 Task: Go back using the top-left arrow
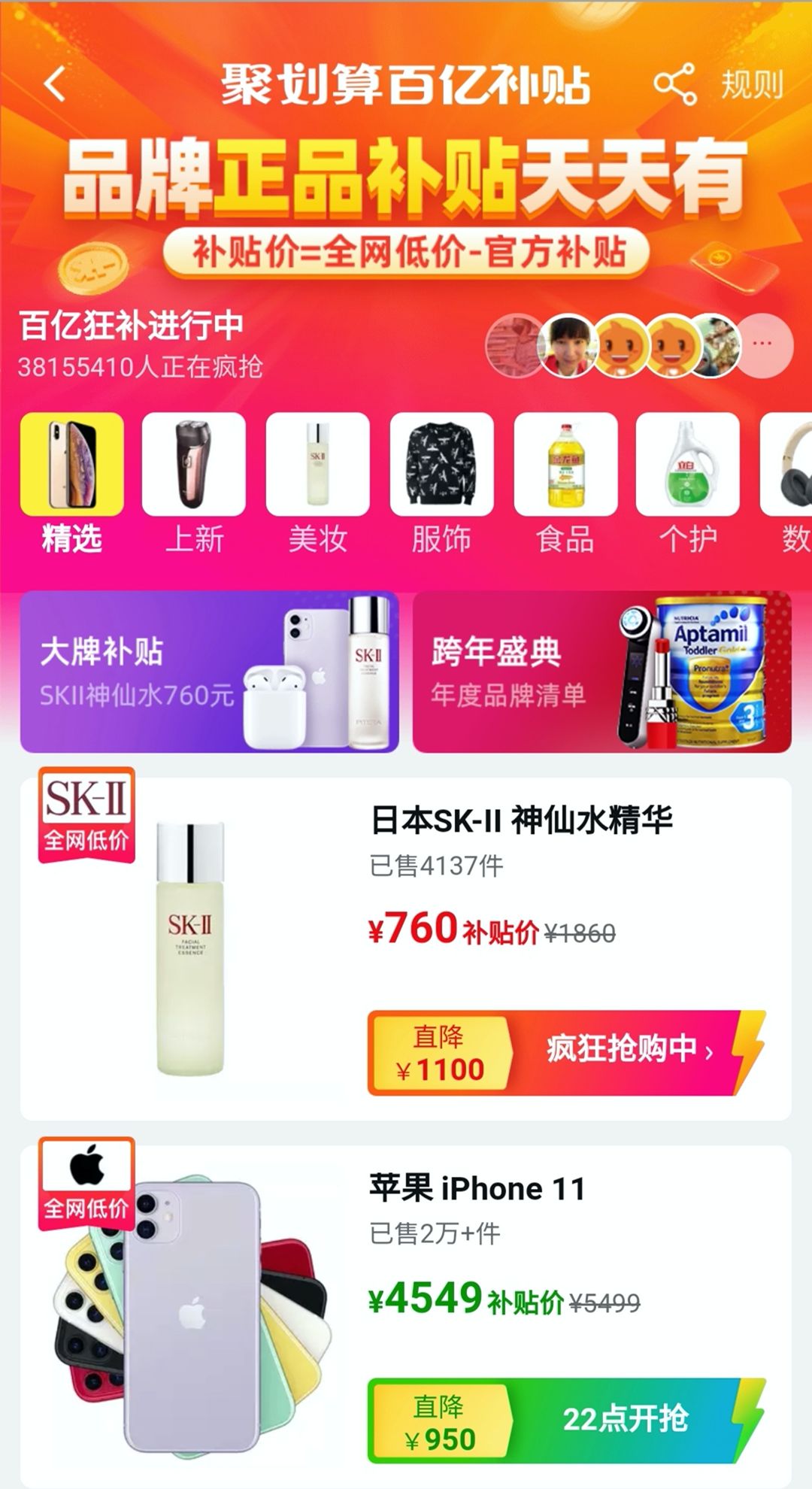coord(55,83)
